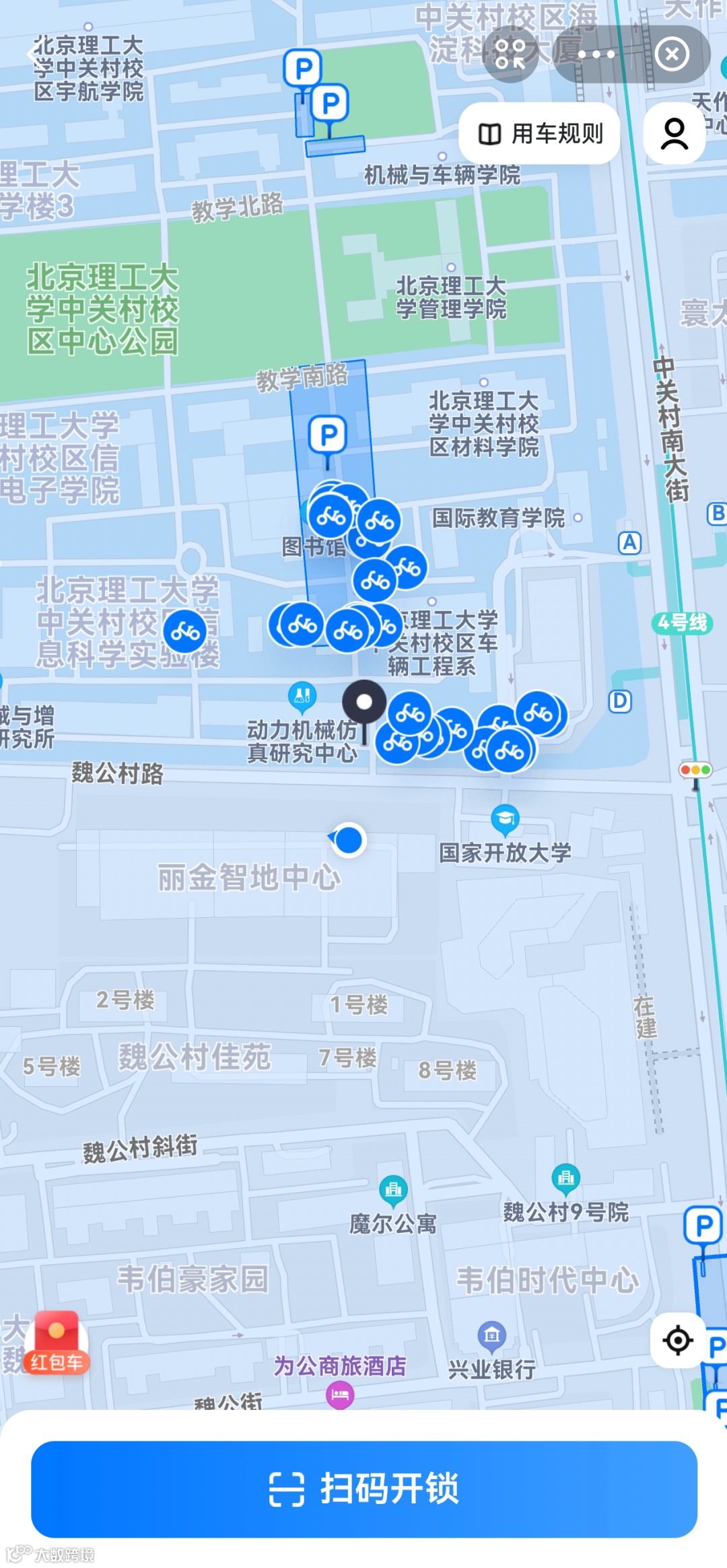Tap the 魏公村9号院 map pin
Screen dimensions: 727x1568
tap(565, 1178)
